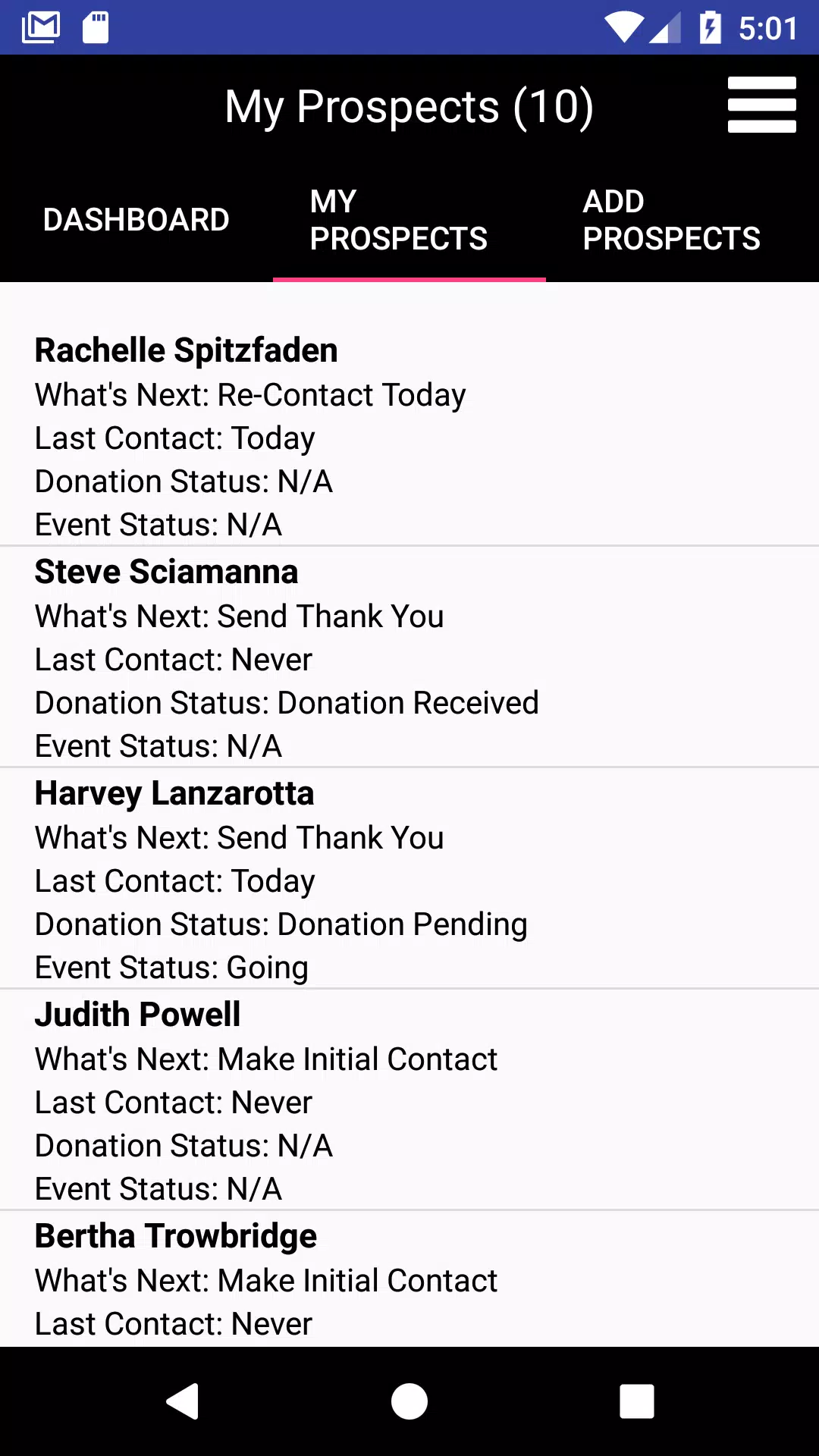Open the hamburger menu
This screenshot has height=1456, width=819.
761,105
